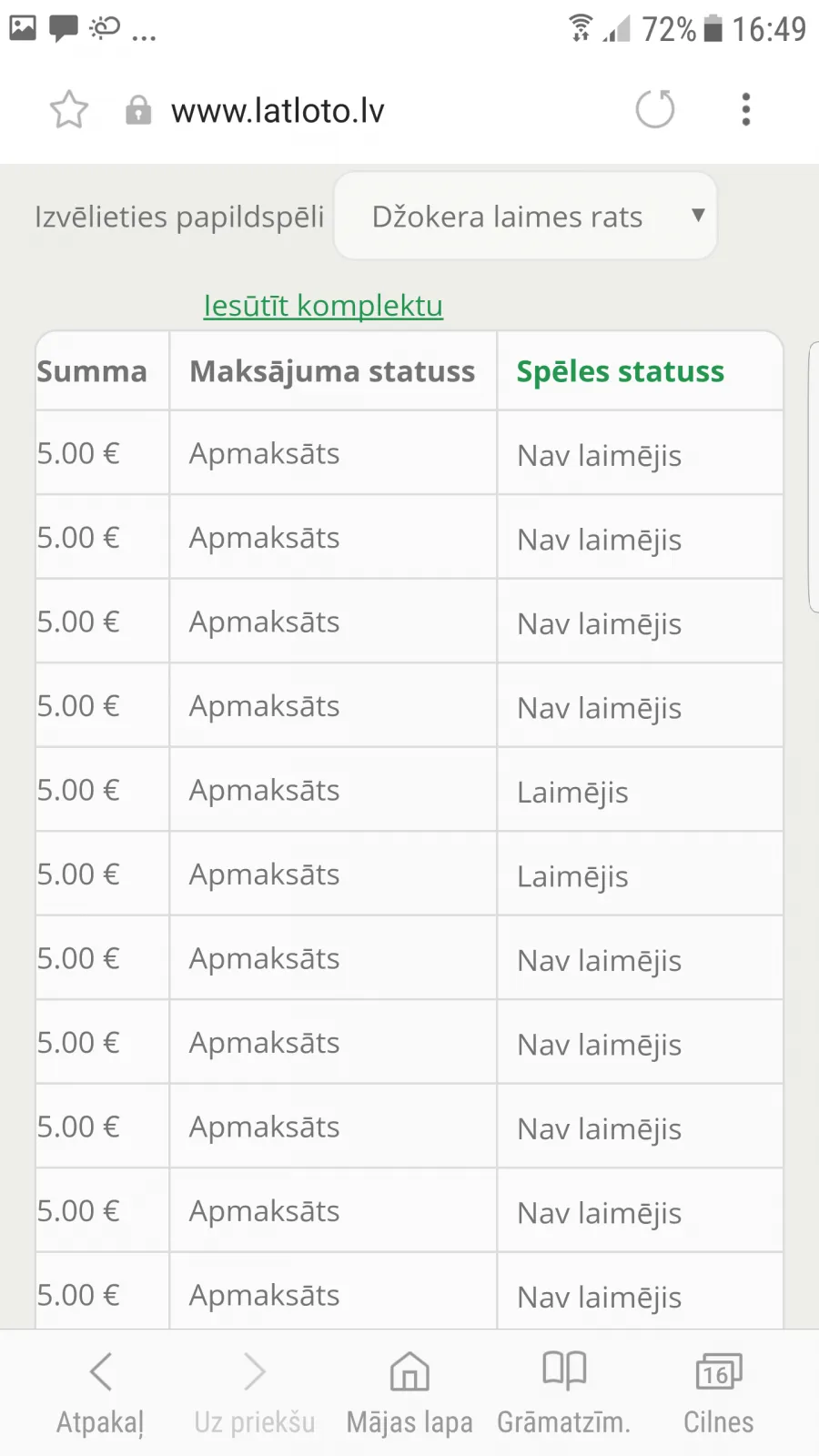Viewport: 819px width, 1456px height.
Task: Sort by Spēles statuss column header
Action: pyautogui.click(x=621, y=371)
